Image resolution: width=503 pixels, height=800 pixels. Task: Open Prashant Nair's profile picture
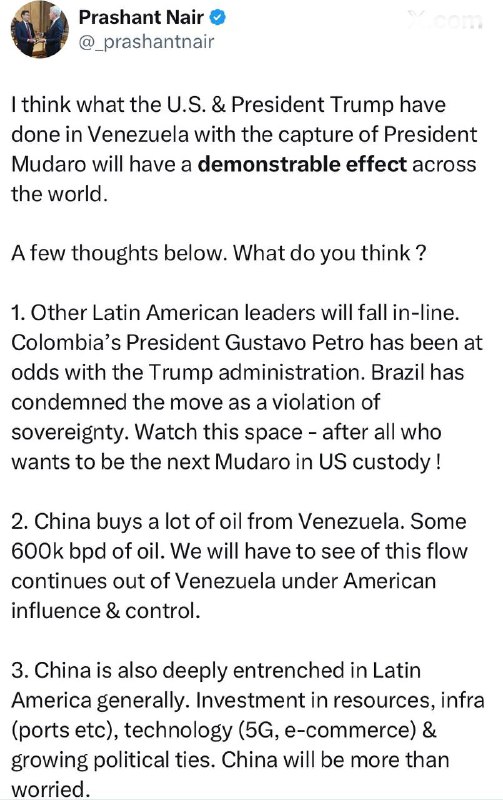pyautogui.click(x=39, y=30)
